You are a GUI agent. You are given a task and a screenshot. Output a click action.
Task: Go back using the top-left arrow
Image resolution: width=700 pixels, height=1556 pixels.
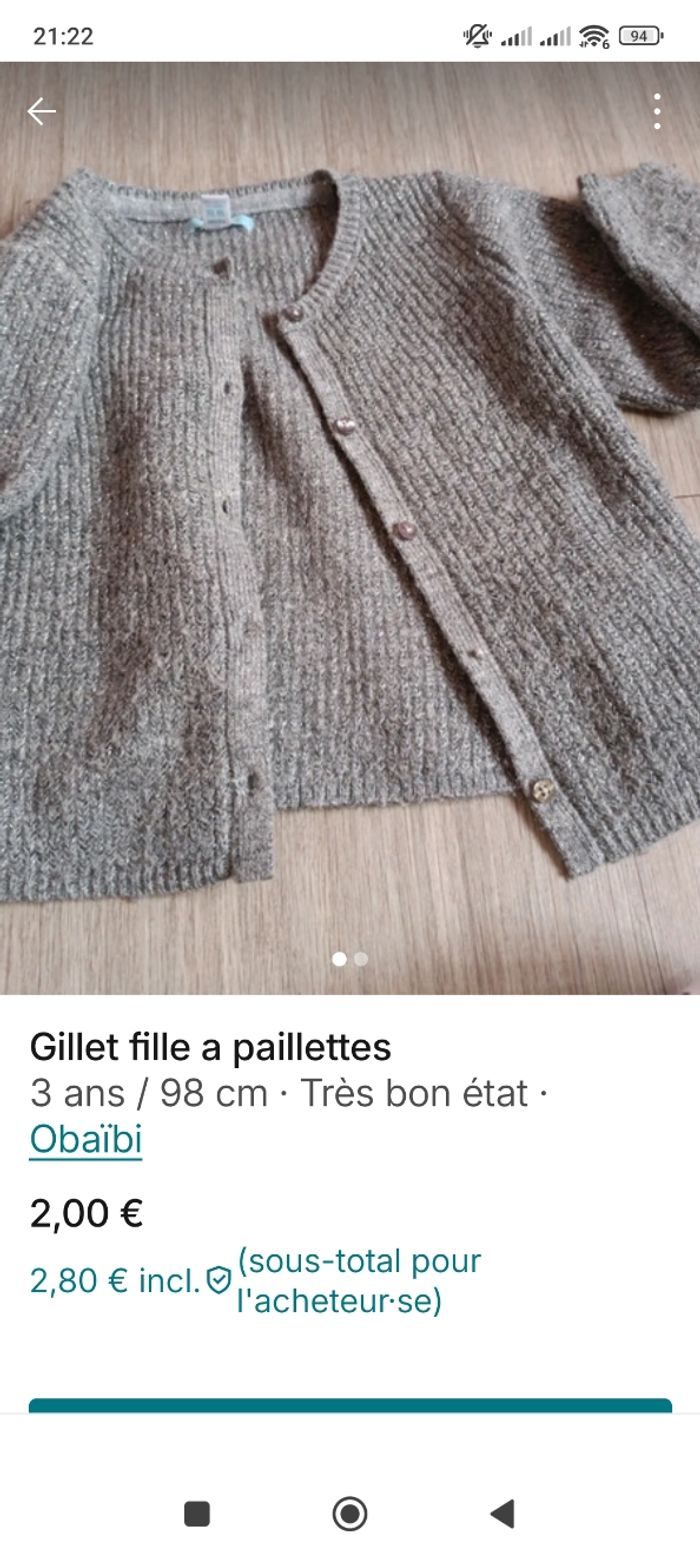coord(41,111)
